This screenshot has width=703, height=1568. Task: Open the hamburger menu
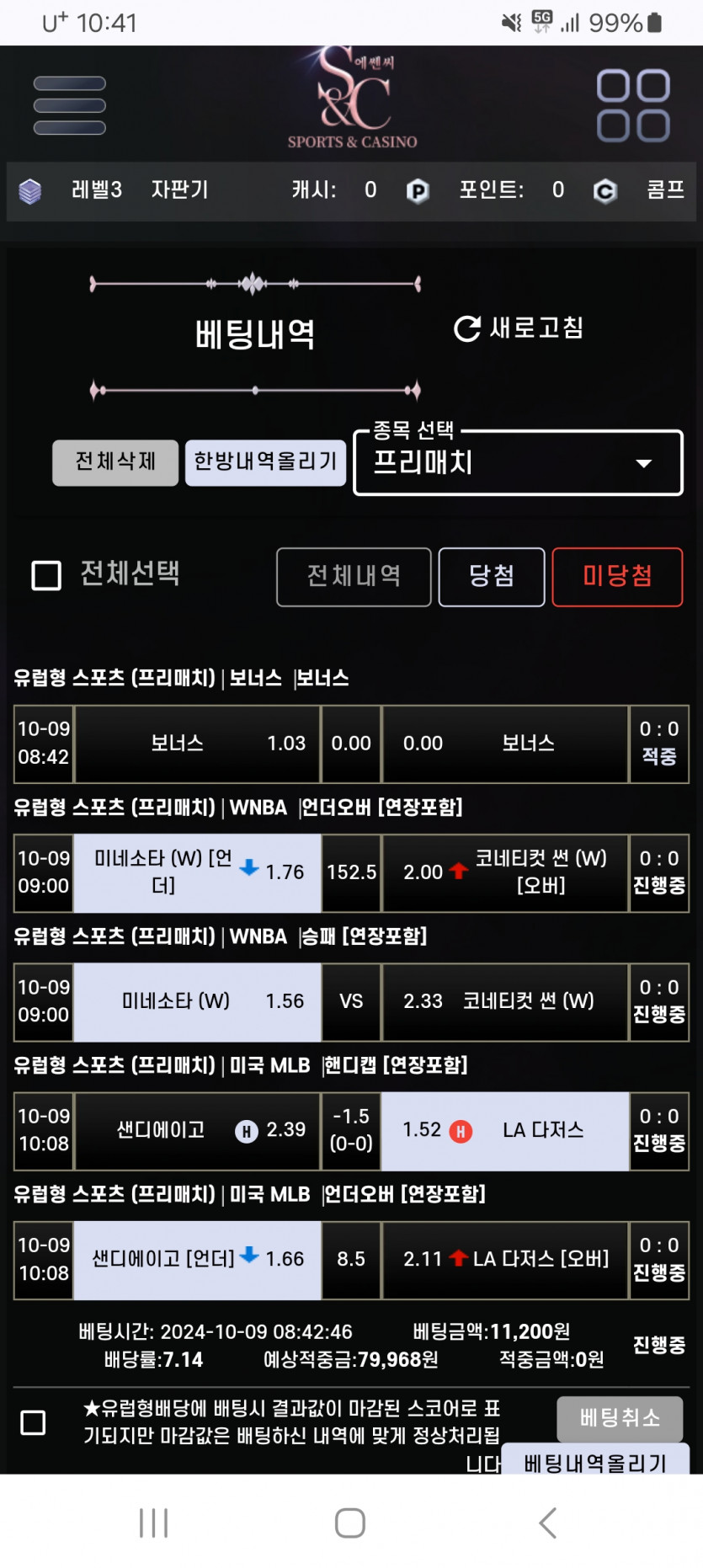click(69, 105)
